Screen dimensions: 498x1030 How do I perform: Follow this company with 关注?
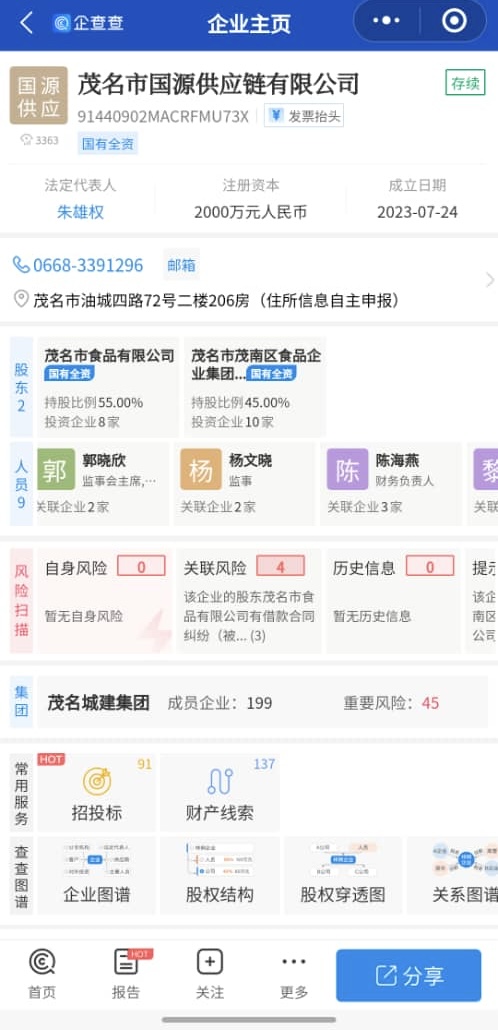pyautogui.click(x=210, y=974)
